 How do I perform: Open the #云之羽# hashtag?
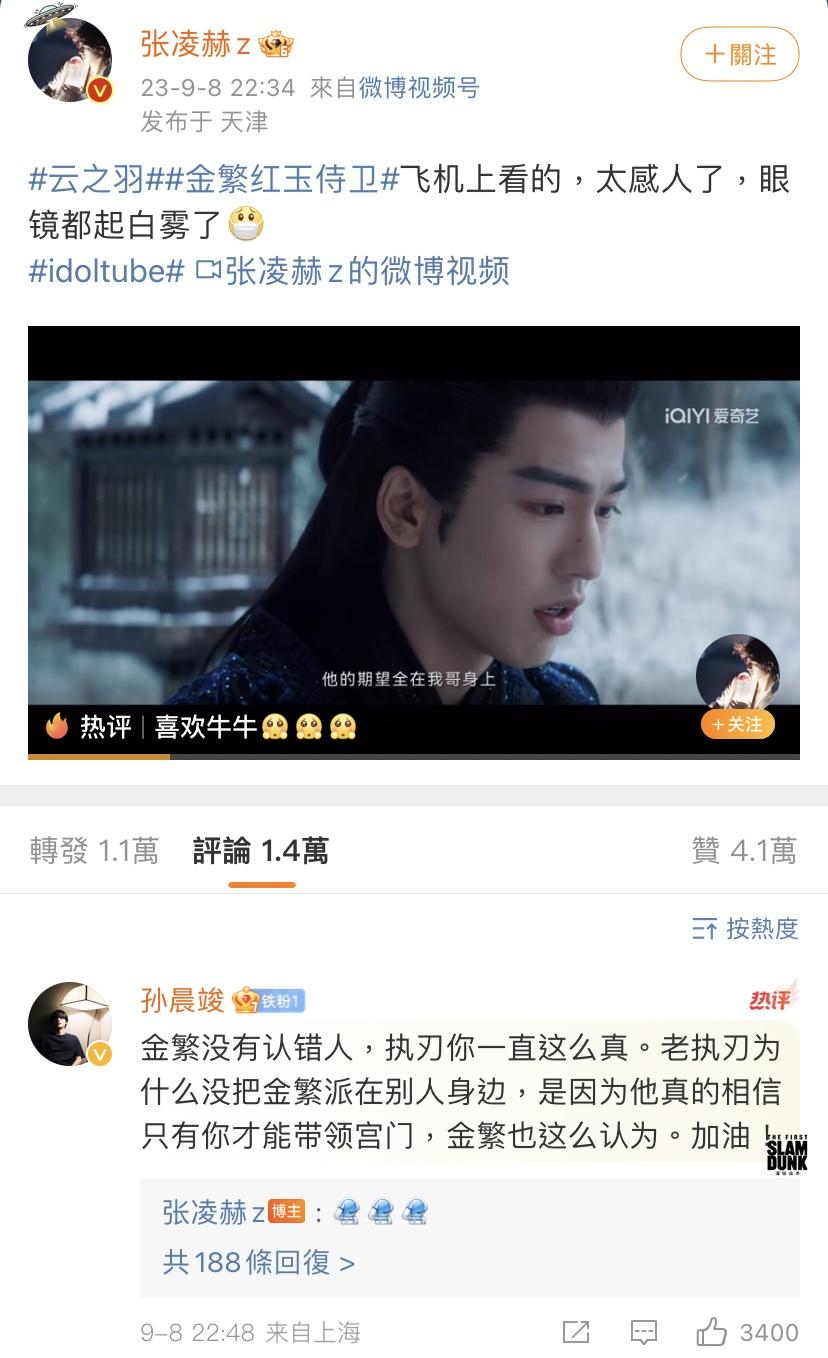coord(87,180)
